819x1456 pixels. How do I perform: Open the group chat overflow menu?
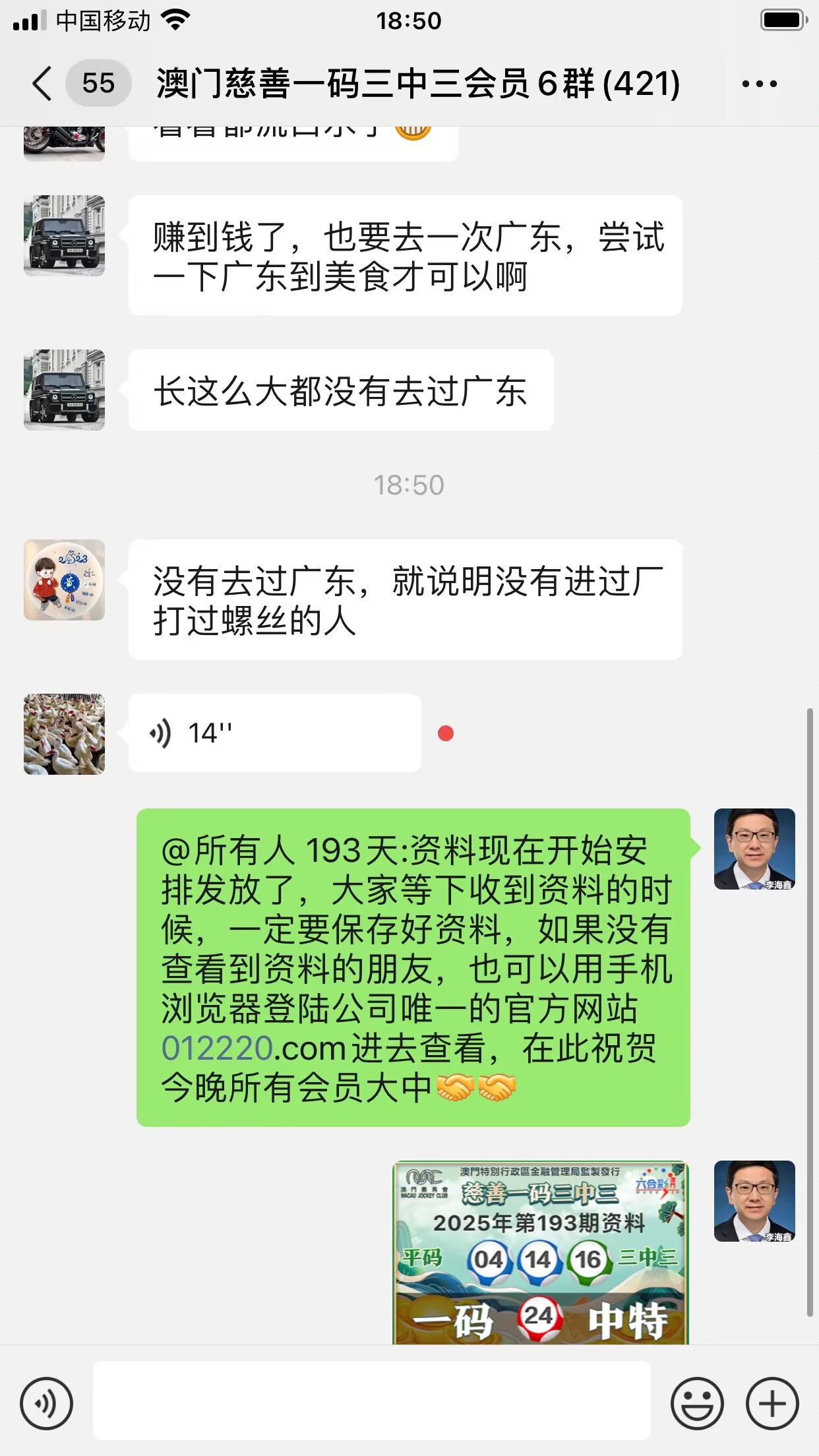pyautogui.click(x=759, y=84)
